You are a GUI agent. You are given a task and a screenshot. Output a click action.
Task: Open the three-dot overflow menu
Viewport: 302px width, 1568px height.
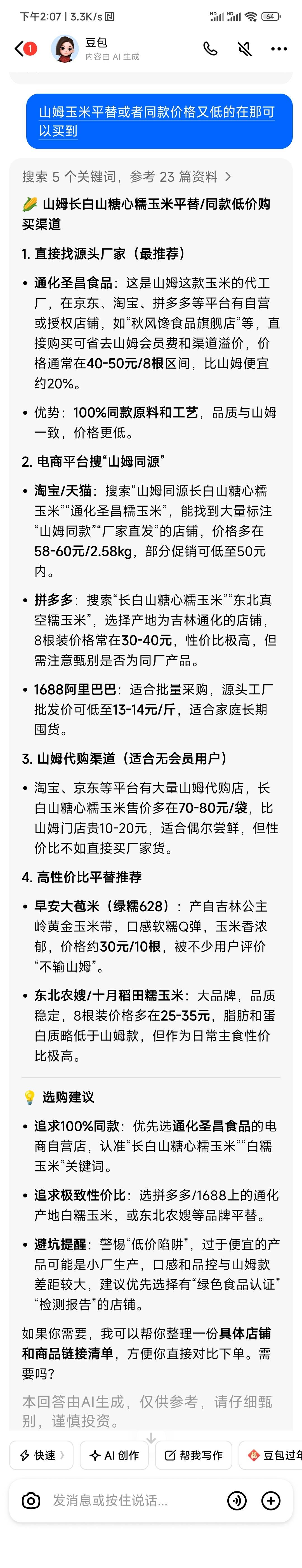click(x=279, y=49)
